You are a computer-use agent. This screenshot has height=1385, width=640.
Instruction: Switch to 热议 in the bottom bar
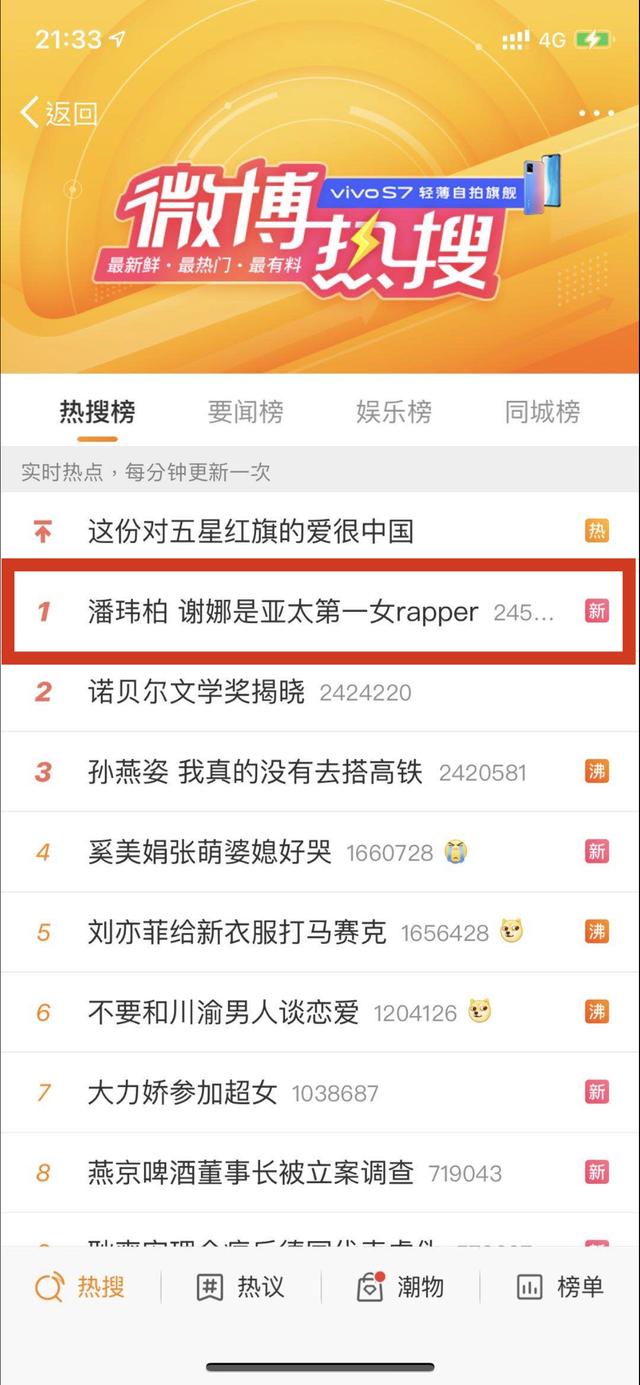coord(240,1287)
